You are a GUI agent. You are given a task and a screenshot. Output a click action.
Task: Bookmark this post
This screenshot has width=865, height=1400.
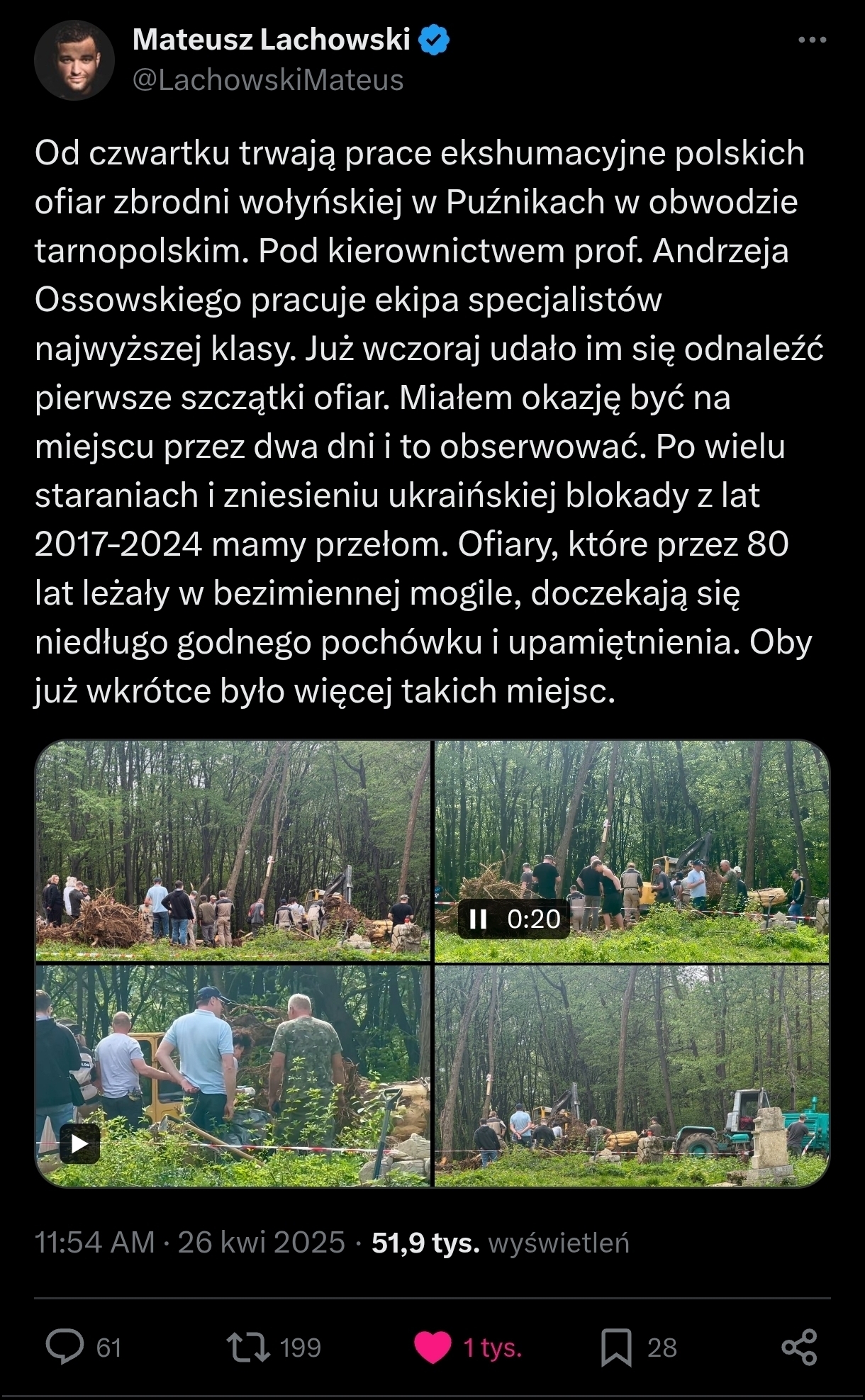click(x=615, y=1347)
